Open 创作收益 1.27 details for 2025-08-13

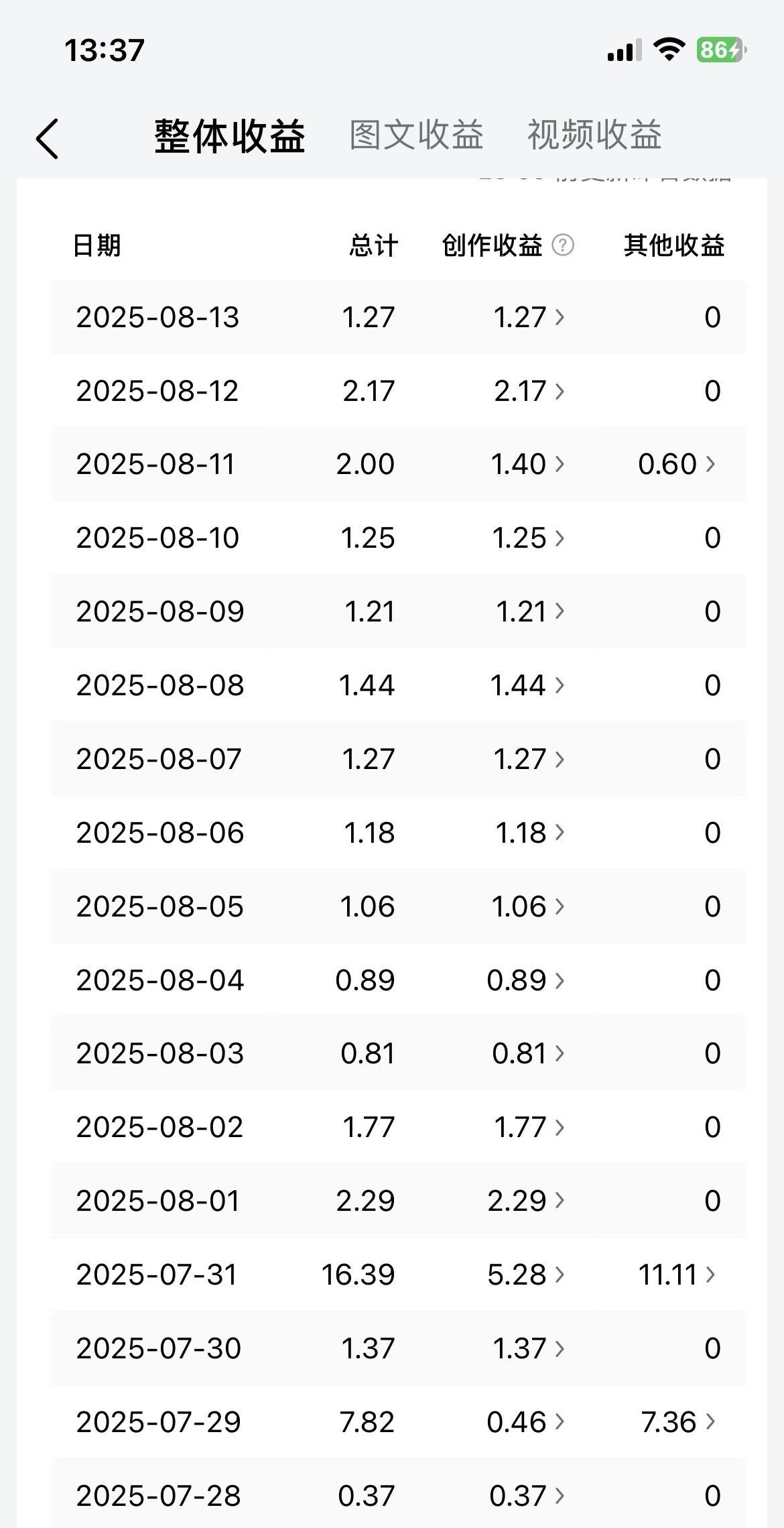(529, 317)
